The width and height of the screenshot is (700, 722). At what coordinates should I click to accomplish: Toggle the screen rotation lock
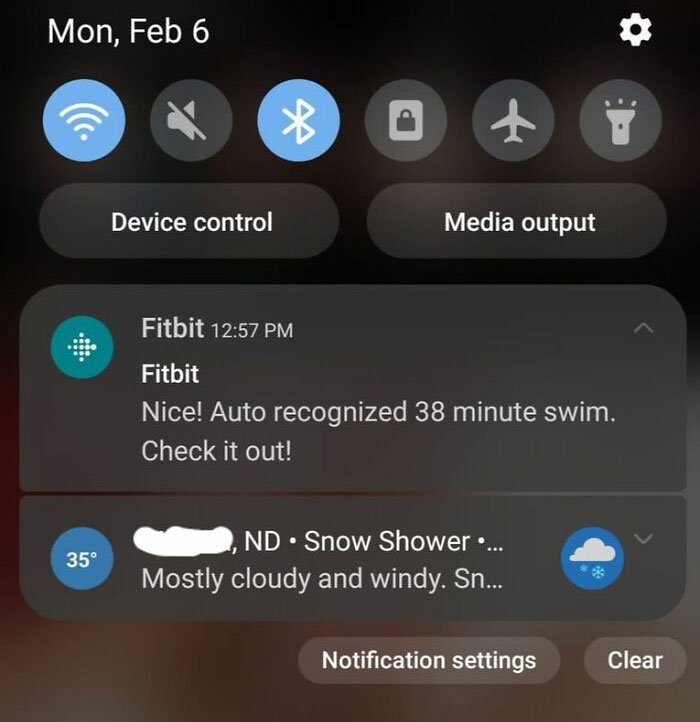tap(406, 120)
